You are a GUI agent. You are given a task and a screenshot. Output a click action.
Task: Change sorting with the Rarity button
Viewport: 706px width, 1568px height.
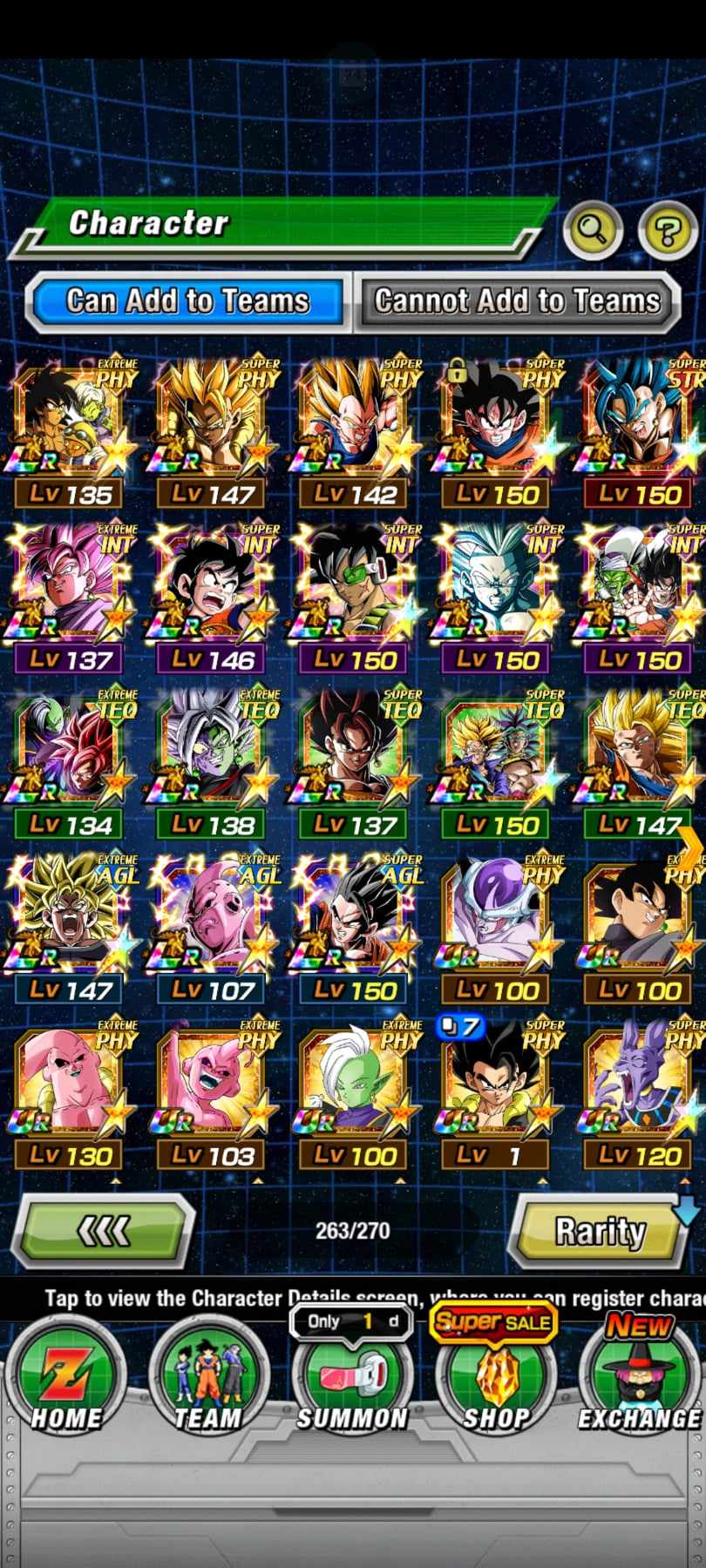(x=601, y=1231)
